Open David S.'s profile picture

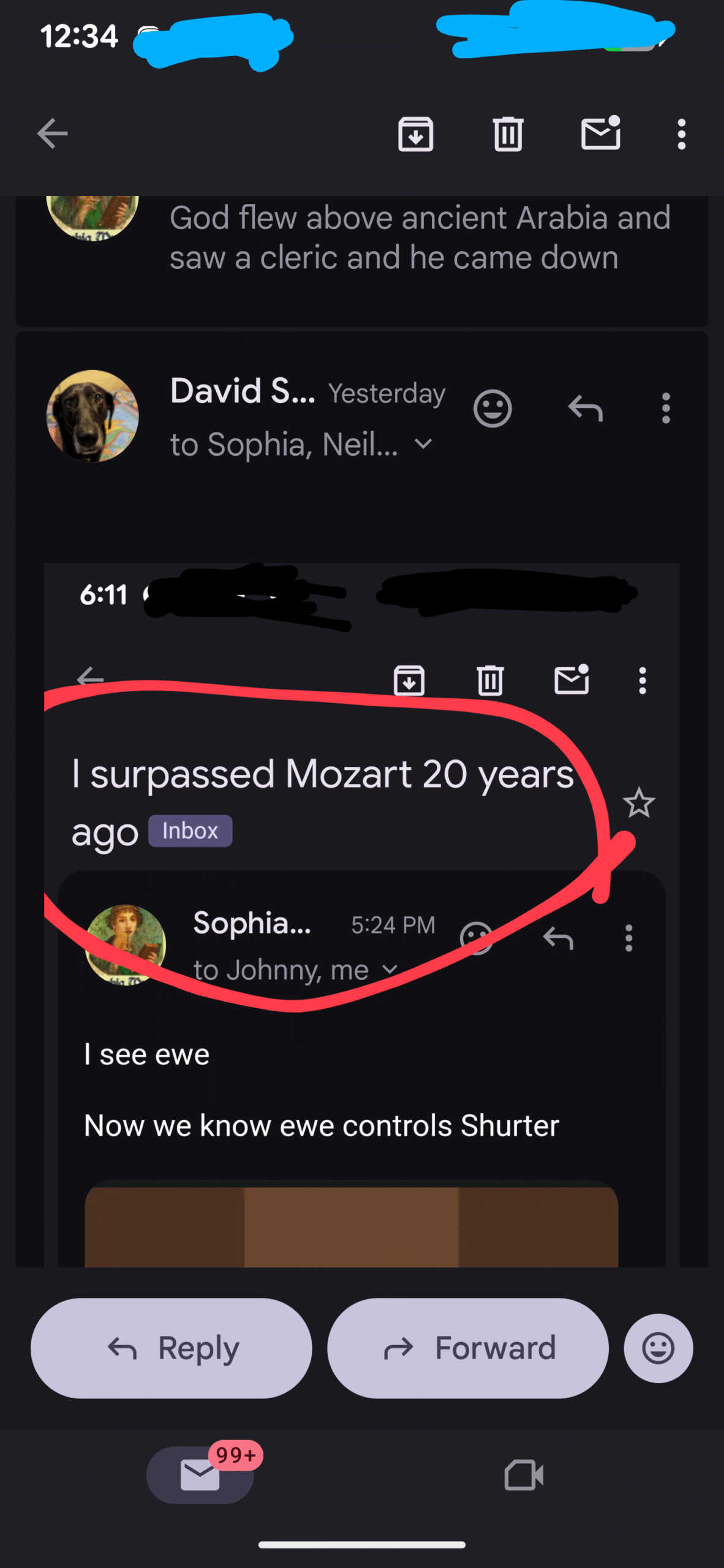point(92,416)
